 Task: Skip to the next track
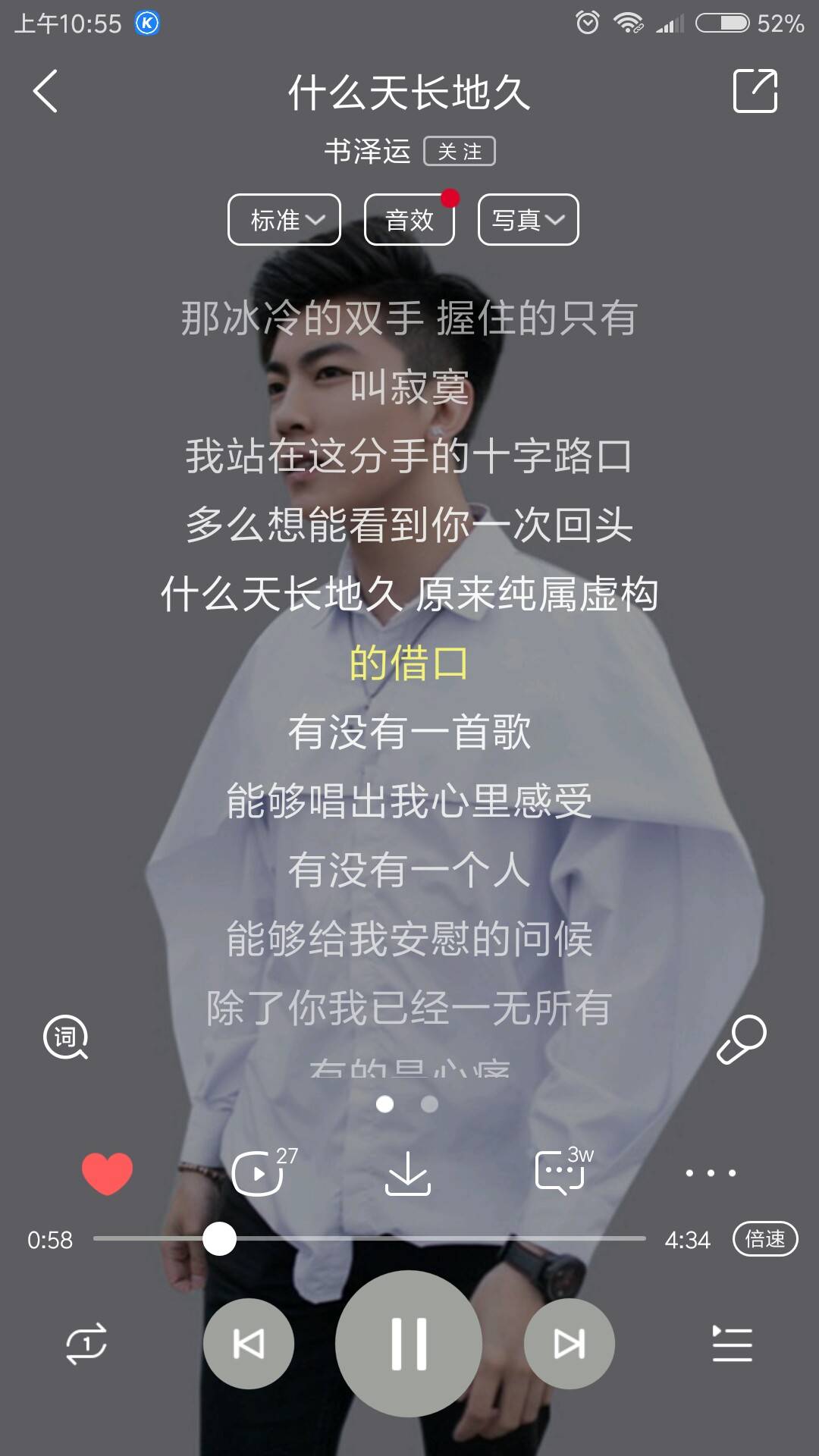click(x=569, y=1344)
